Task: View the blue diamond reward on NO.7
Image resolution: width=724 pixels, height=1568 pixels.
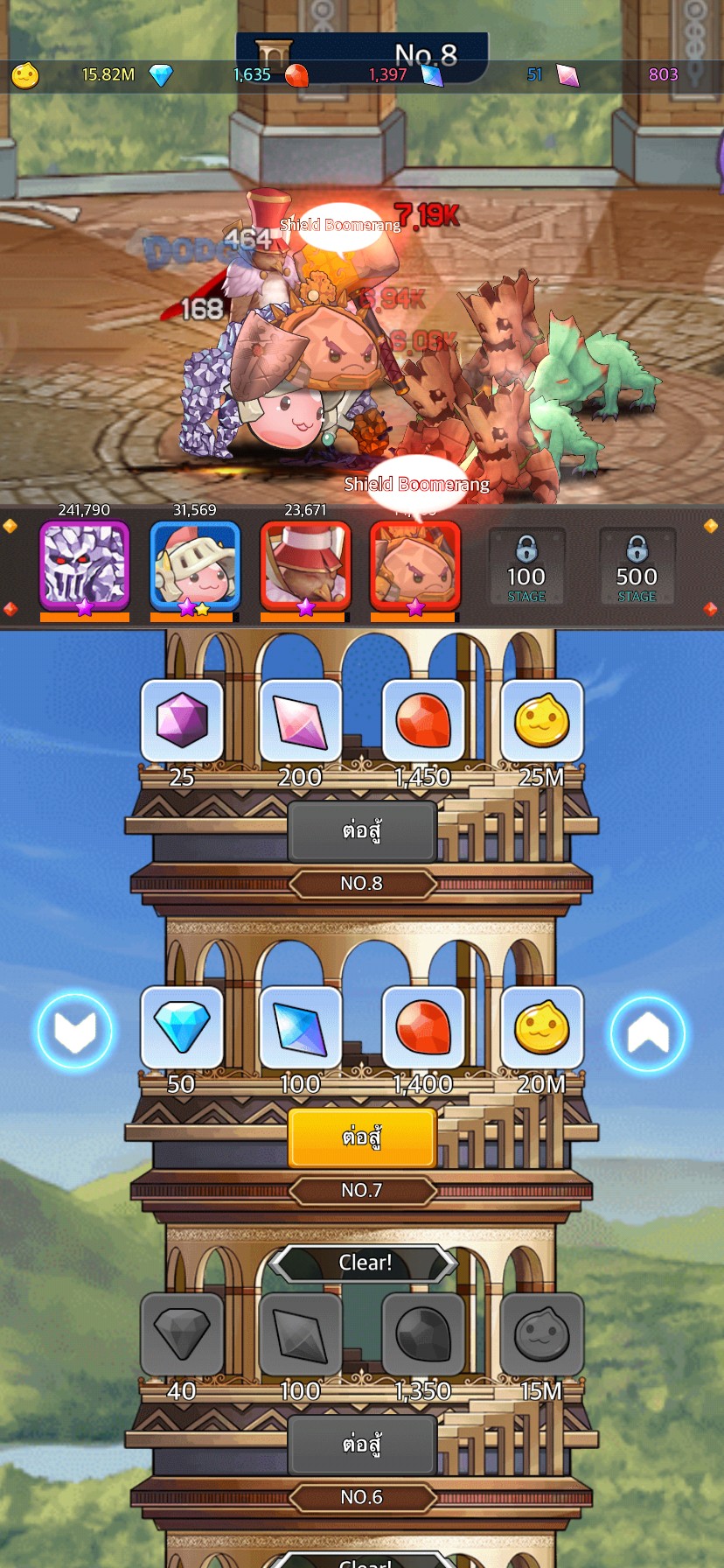Action: point(182,1026)
